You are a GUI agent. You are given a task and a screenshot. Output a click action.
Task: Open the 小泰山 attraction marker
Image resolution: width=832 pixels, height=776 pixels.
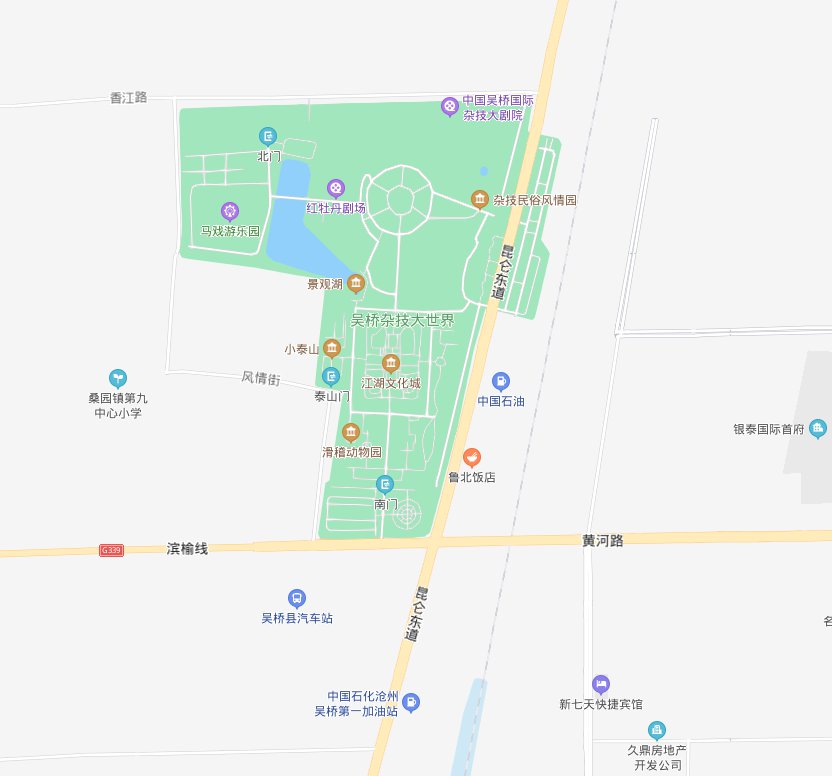(x=332, y=348)
